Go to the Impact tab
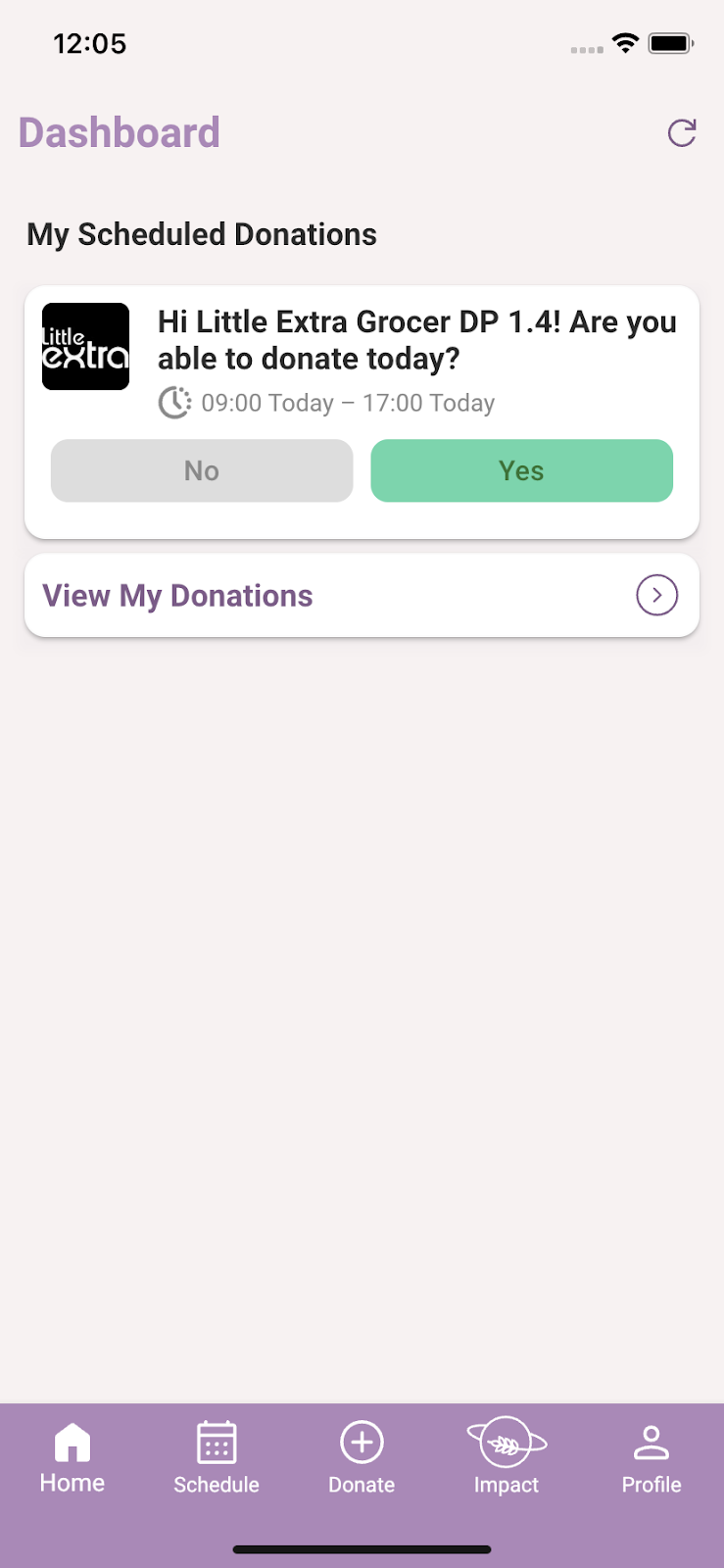Image resolution: width=724 pixels, height=1568 pixels. [x=507, y=1458]
